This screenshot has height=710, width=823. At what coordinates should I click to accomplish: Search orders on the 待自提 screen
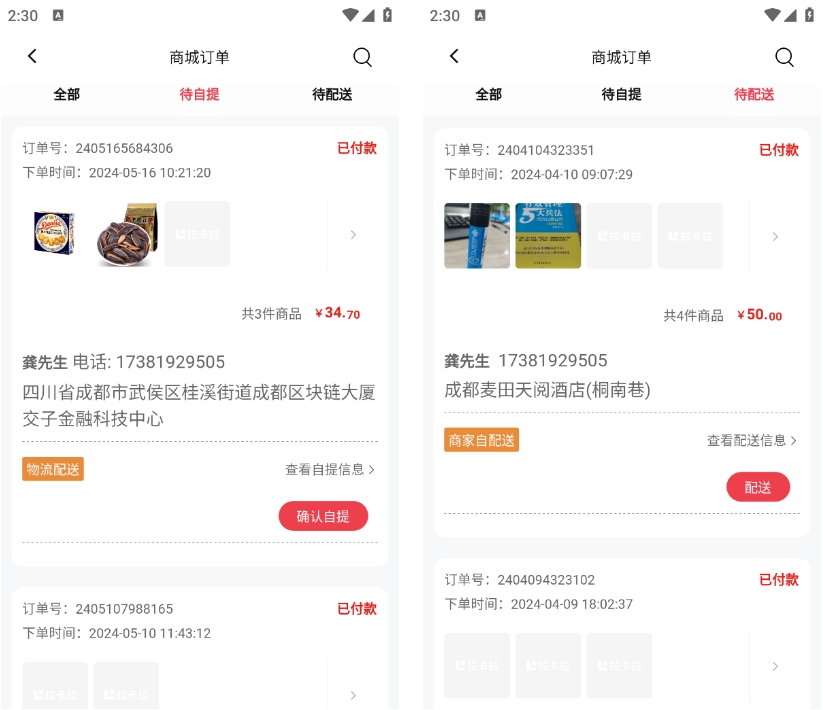point(362,57)
